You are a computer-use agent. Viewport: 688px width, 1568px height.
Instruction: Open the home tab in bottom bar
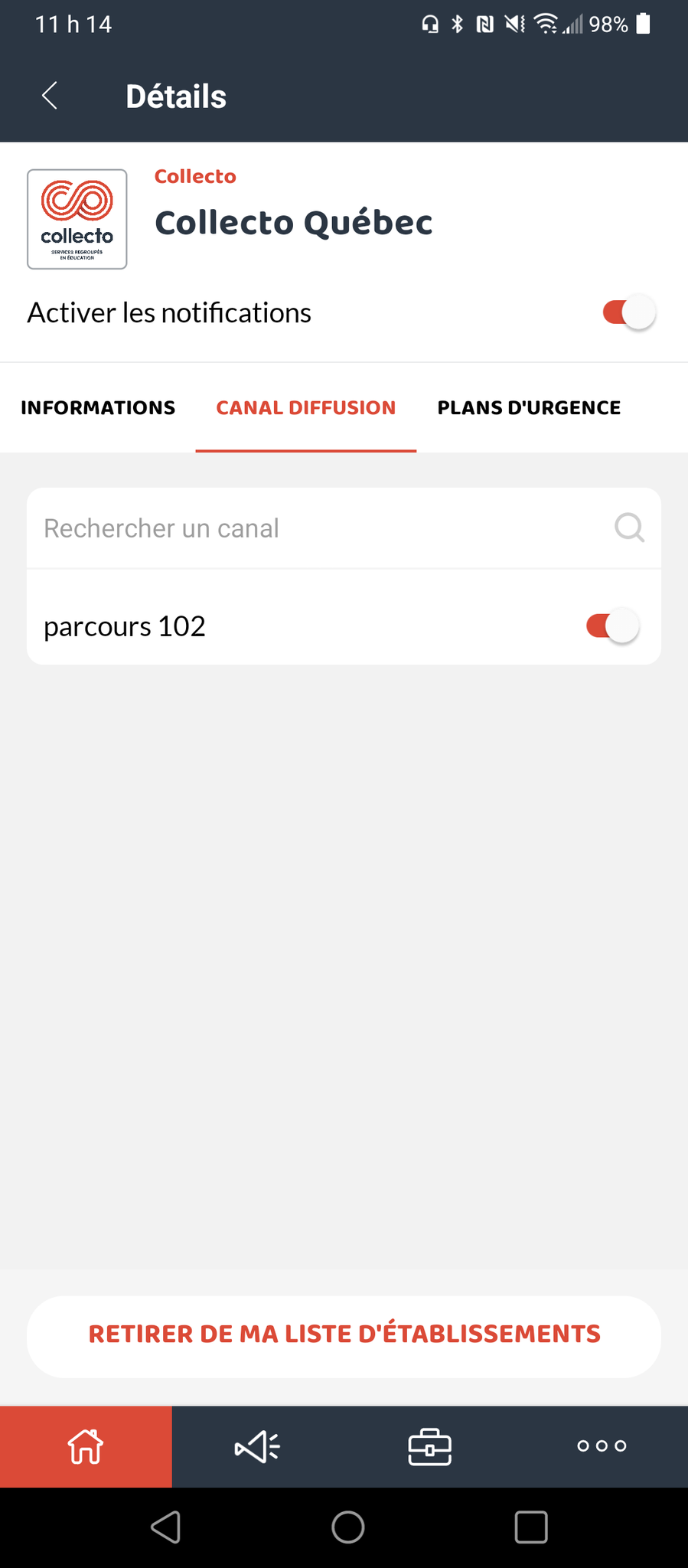click(x=86, y=1446)
